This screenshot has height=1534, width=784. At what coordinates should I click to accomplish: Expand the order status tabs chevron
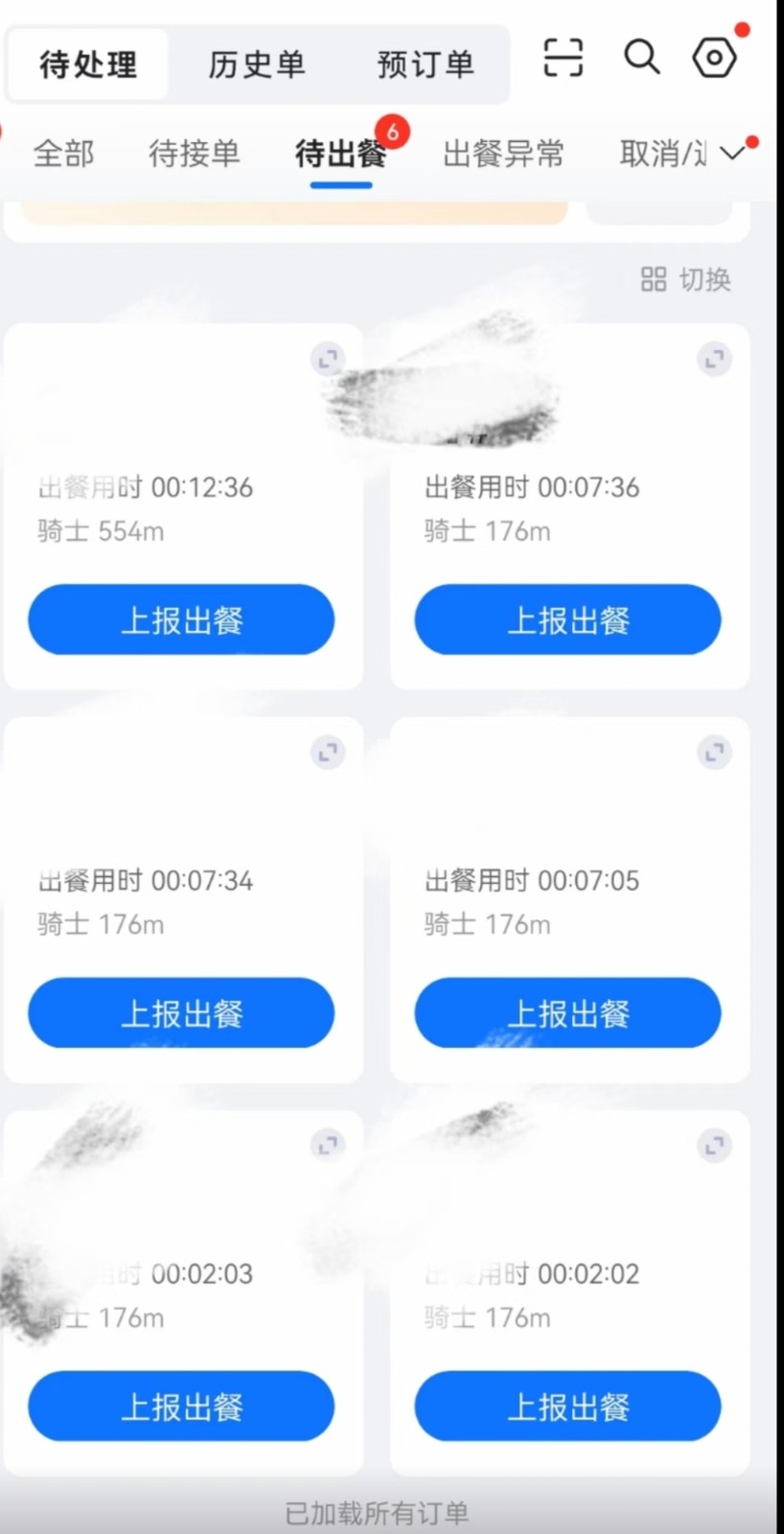pos(732,152)
